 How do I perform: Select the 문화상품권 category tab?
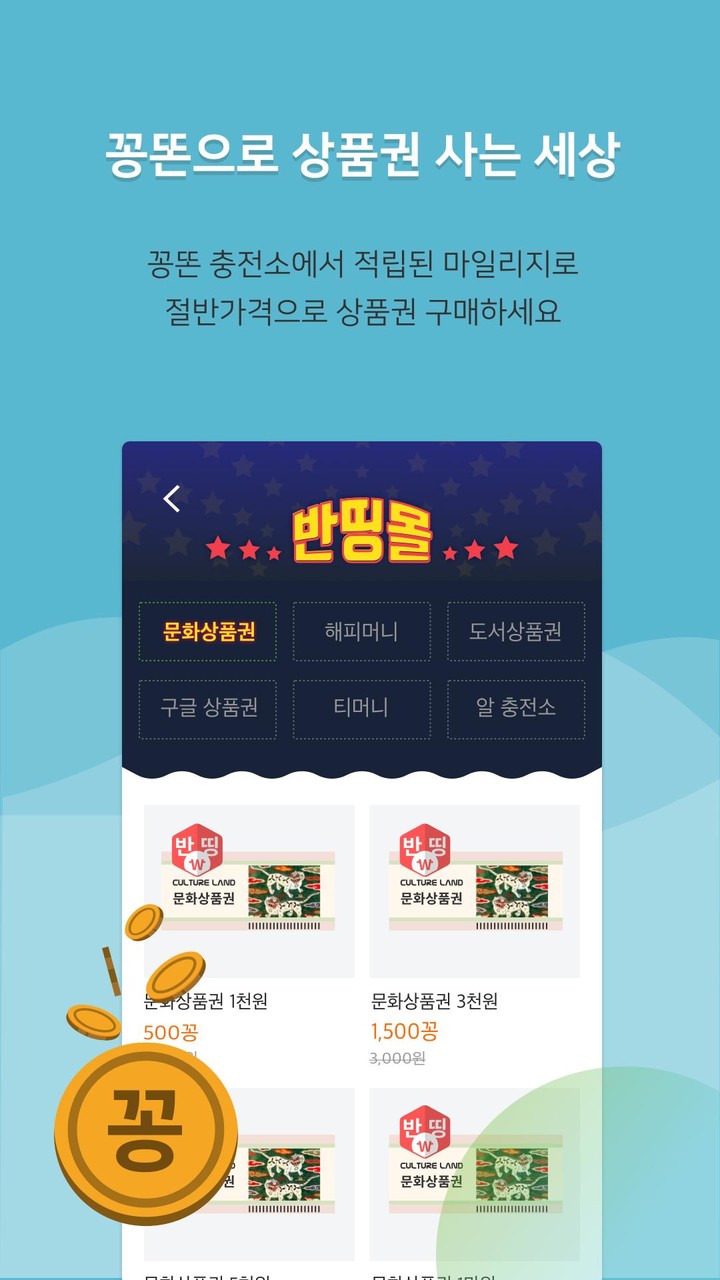205,632
